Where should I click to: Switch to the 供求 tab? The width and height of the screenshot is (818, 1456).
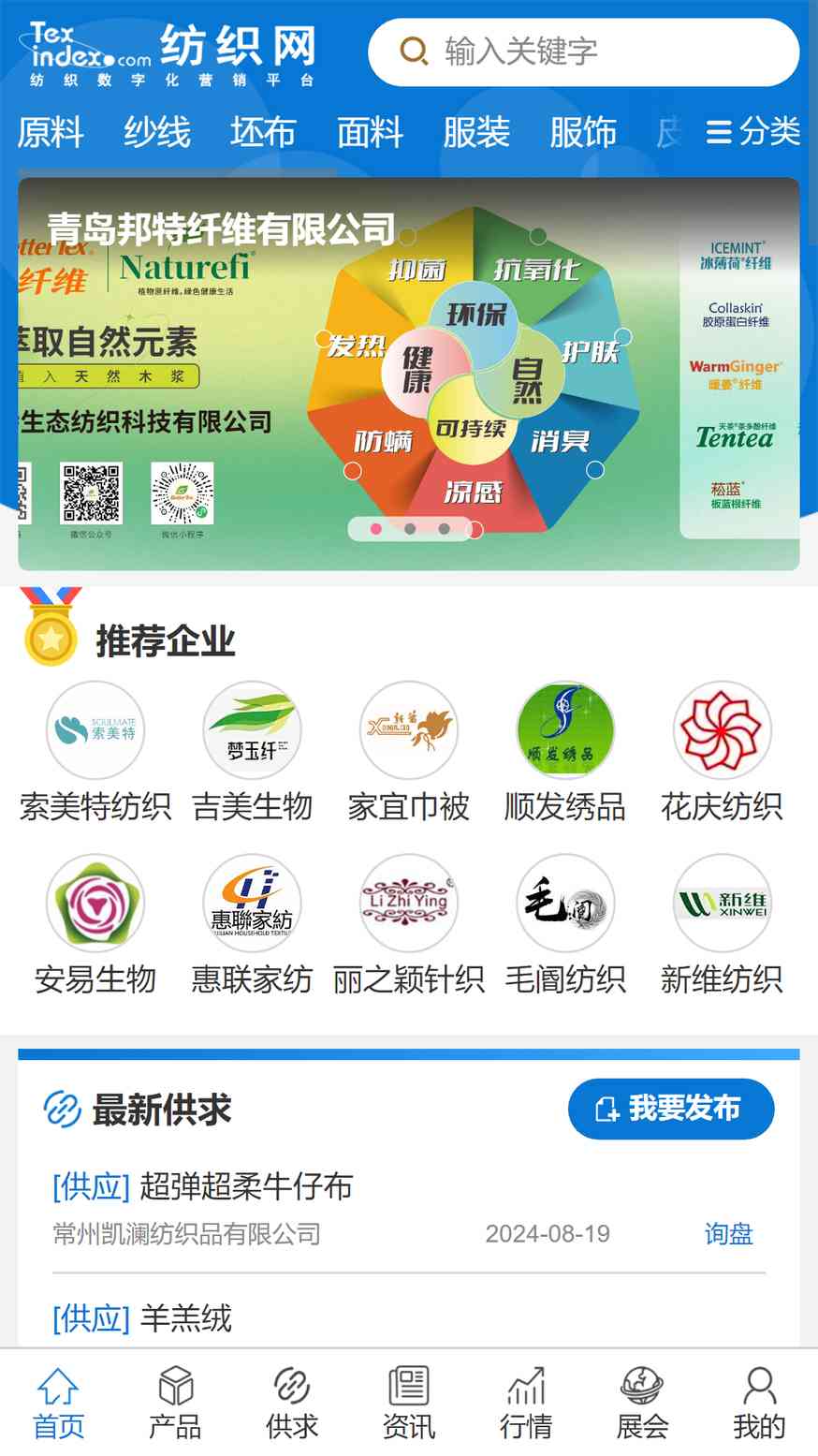coord(292,1403)
